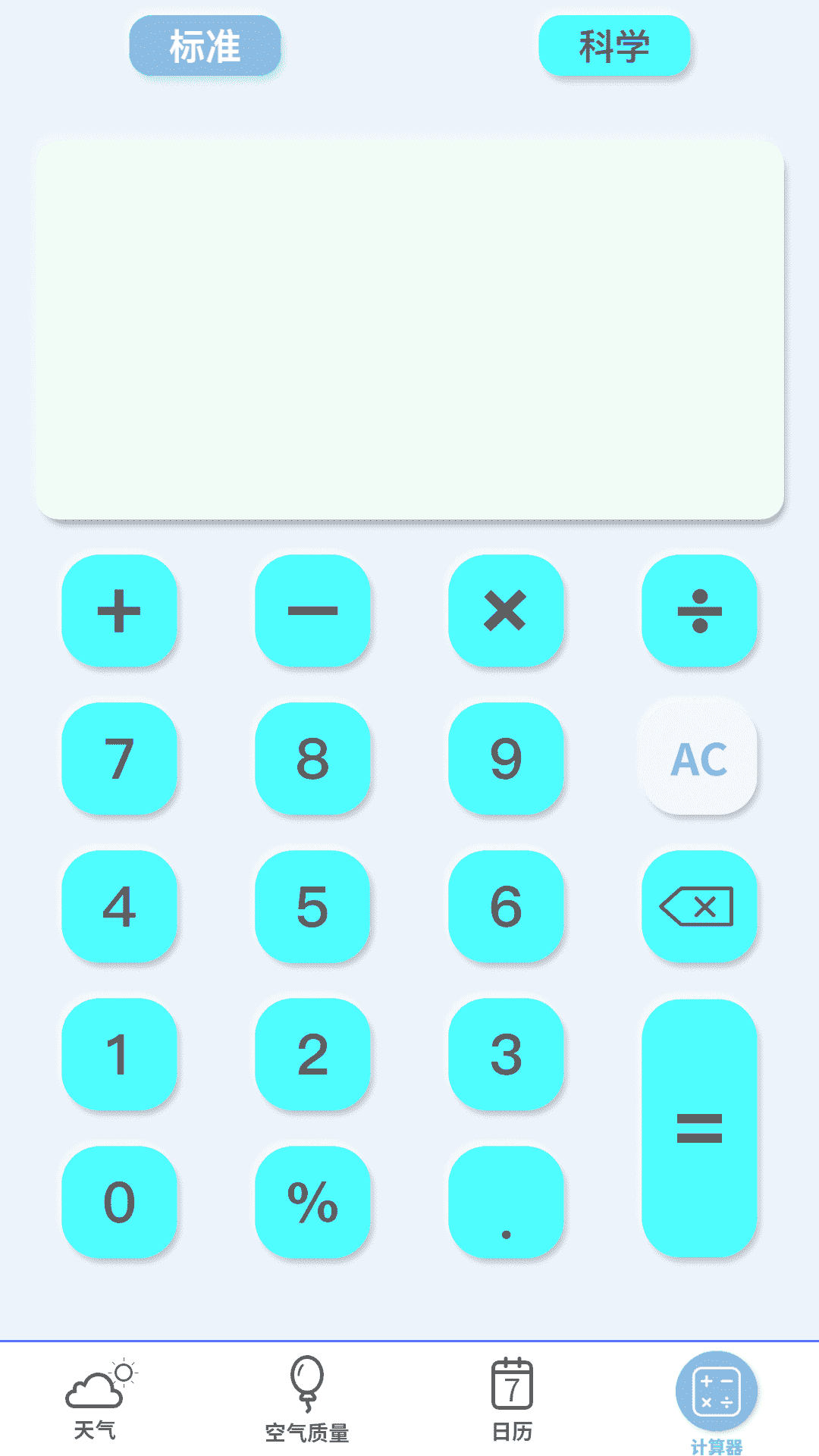Tap the plus operator key
Screen dimensions: 819x1456
(x=119, y=610)
